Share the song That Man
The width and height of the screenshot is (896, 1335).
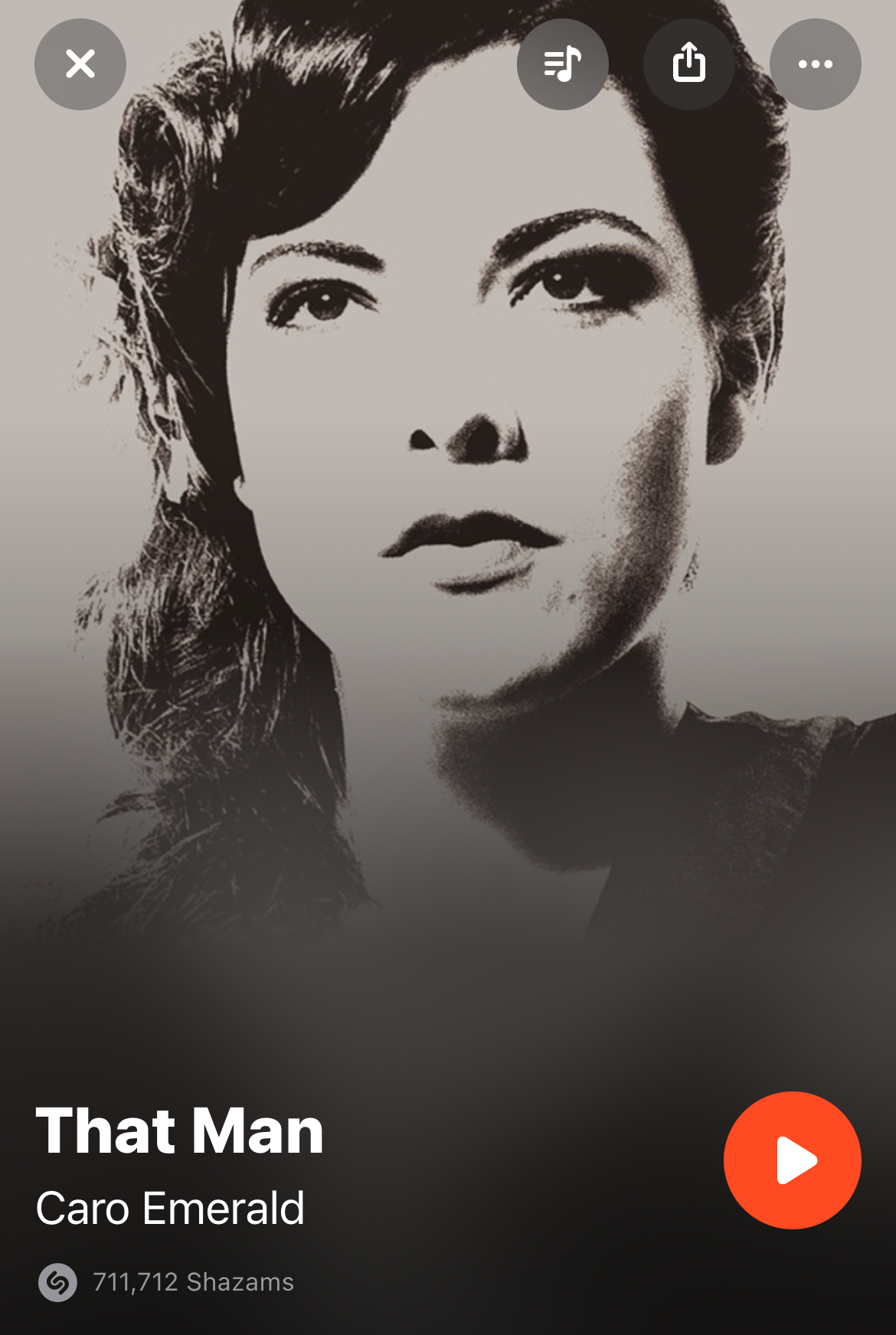[689, 64]
